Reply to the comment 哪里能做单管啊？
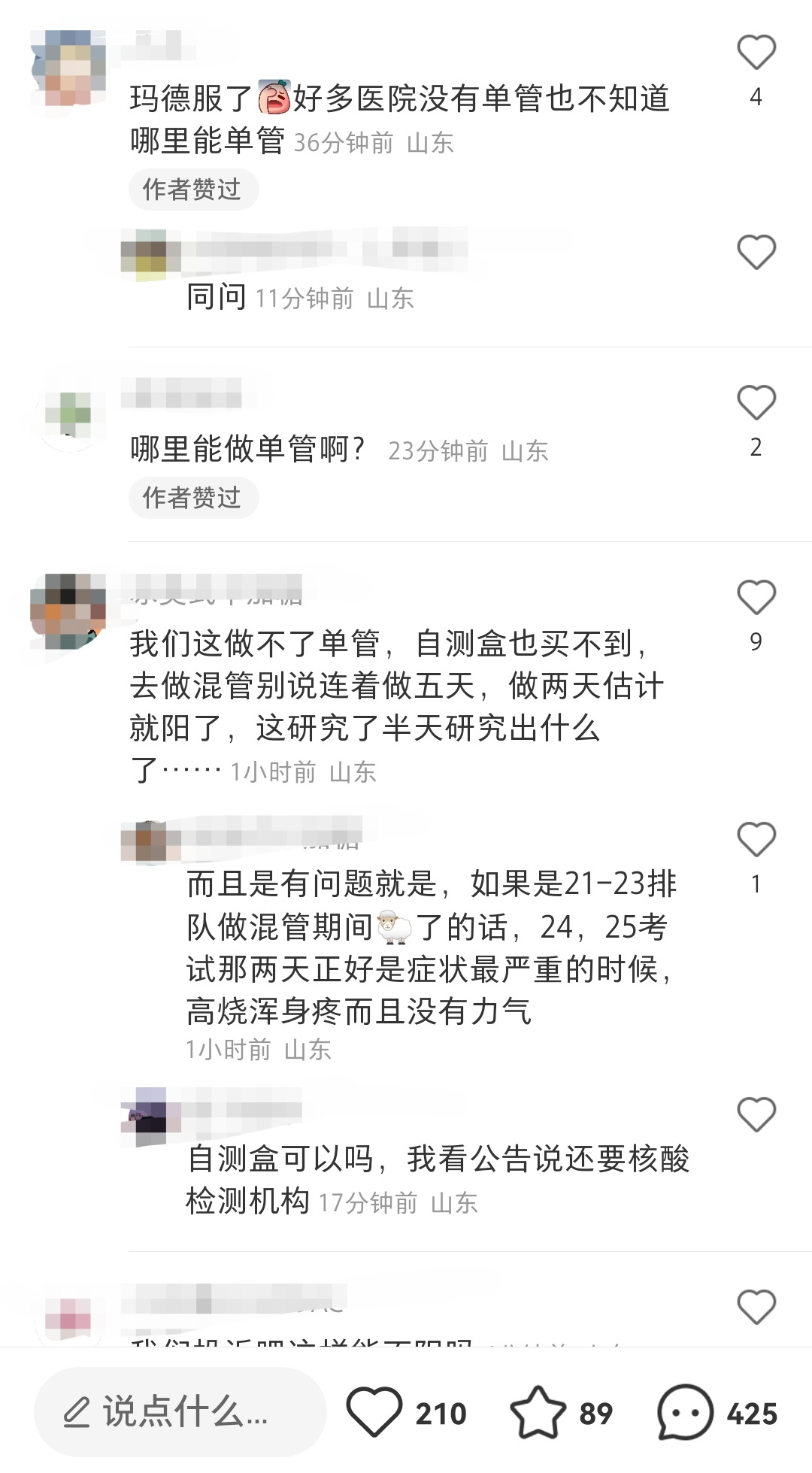The image size is (812, 1473). click(248, 450)
